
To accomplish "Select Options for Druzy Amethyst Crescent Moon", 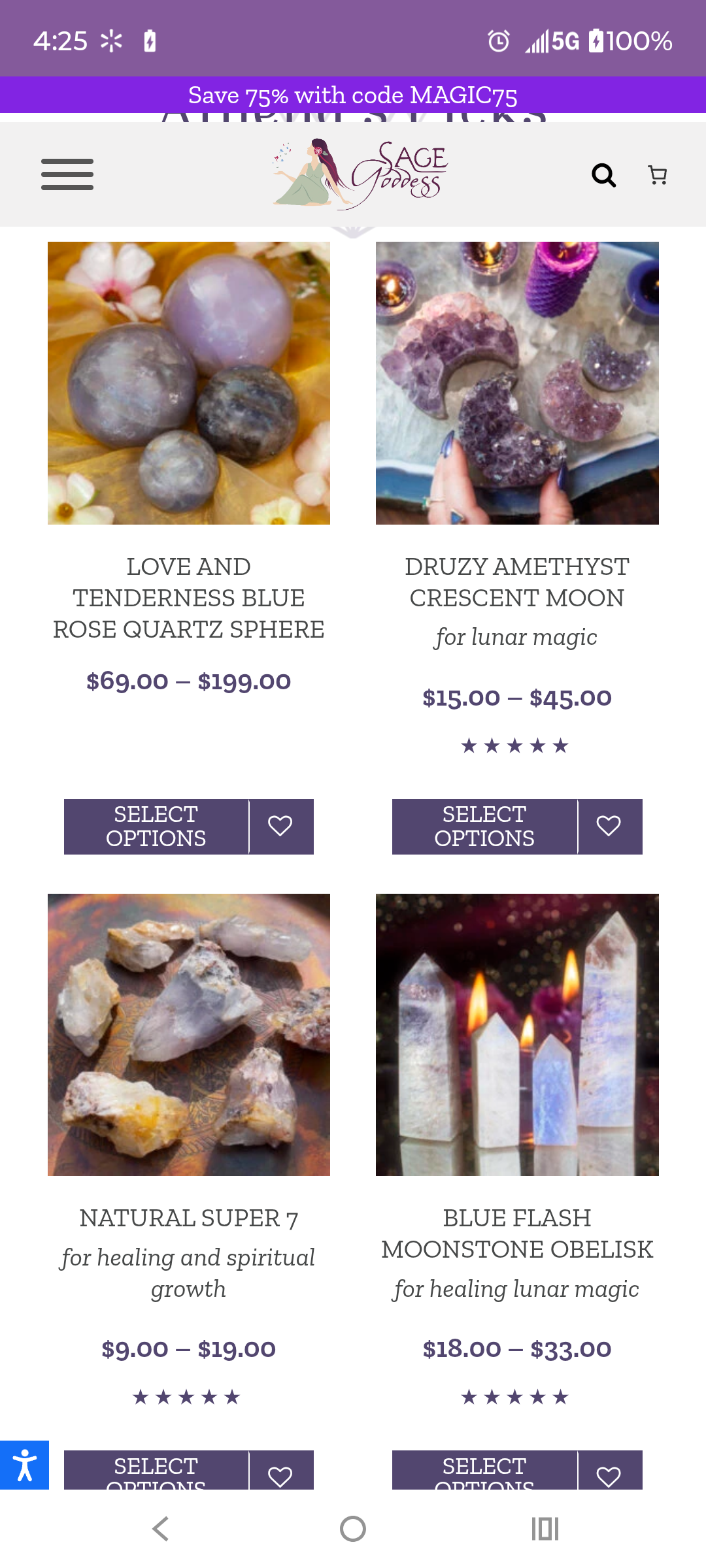I will (x=484, y=826).
